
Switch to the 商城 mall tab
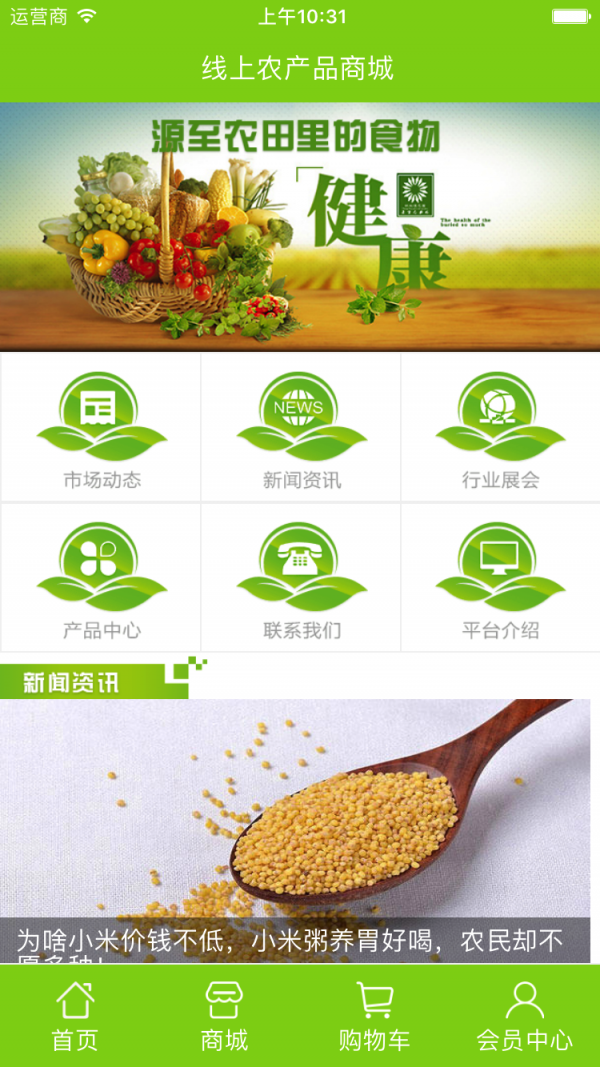click(x=224, y=1015)
